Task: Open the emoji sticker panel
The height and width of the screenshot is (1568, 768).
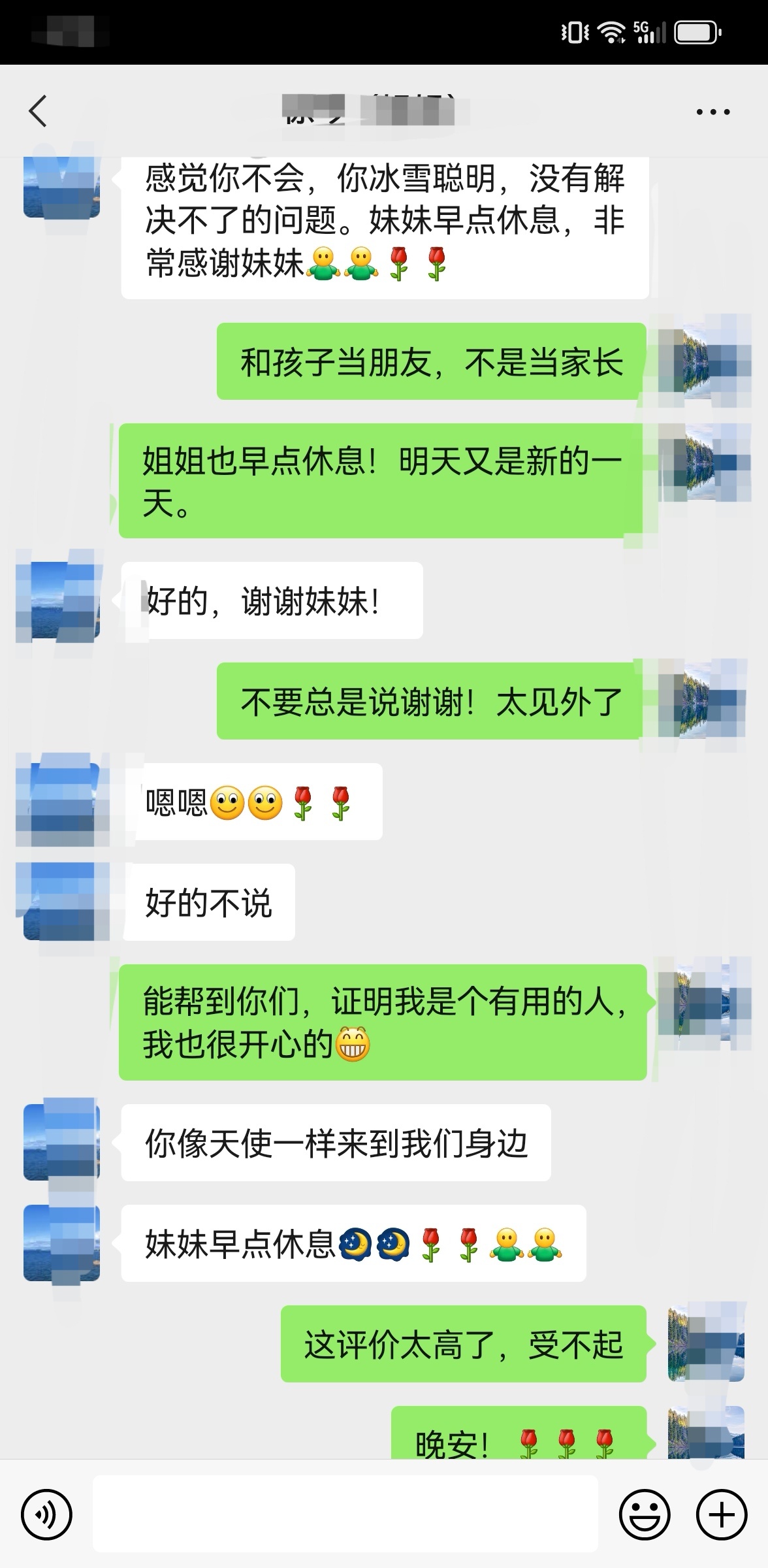Action: [x=645, y=1514]
